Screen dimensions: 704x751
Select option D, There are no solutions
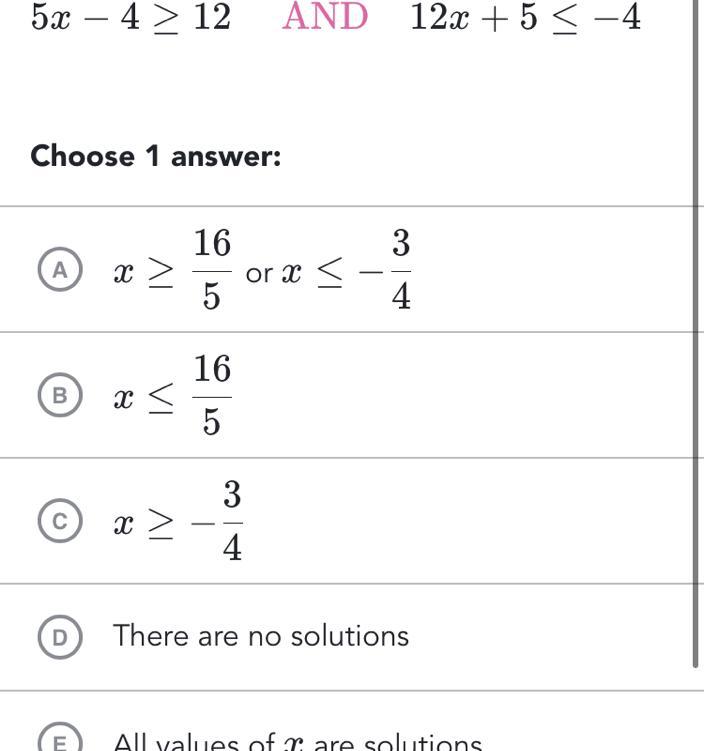coord(60,637)
